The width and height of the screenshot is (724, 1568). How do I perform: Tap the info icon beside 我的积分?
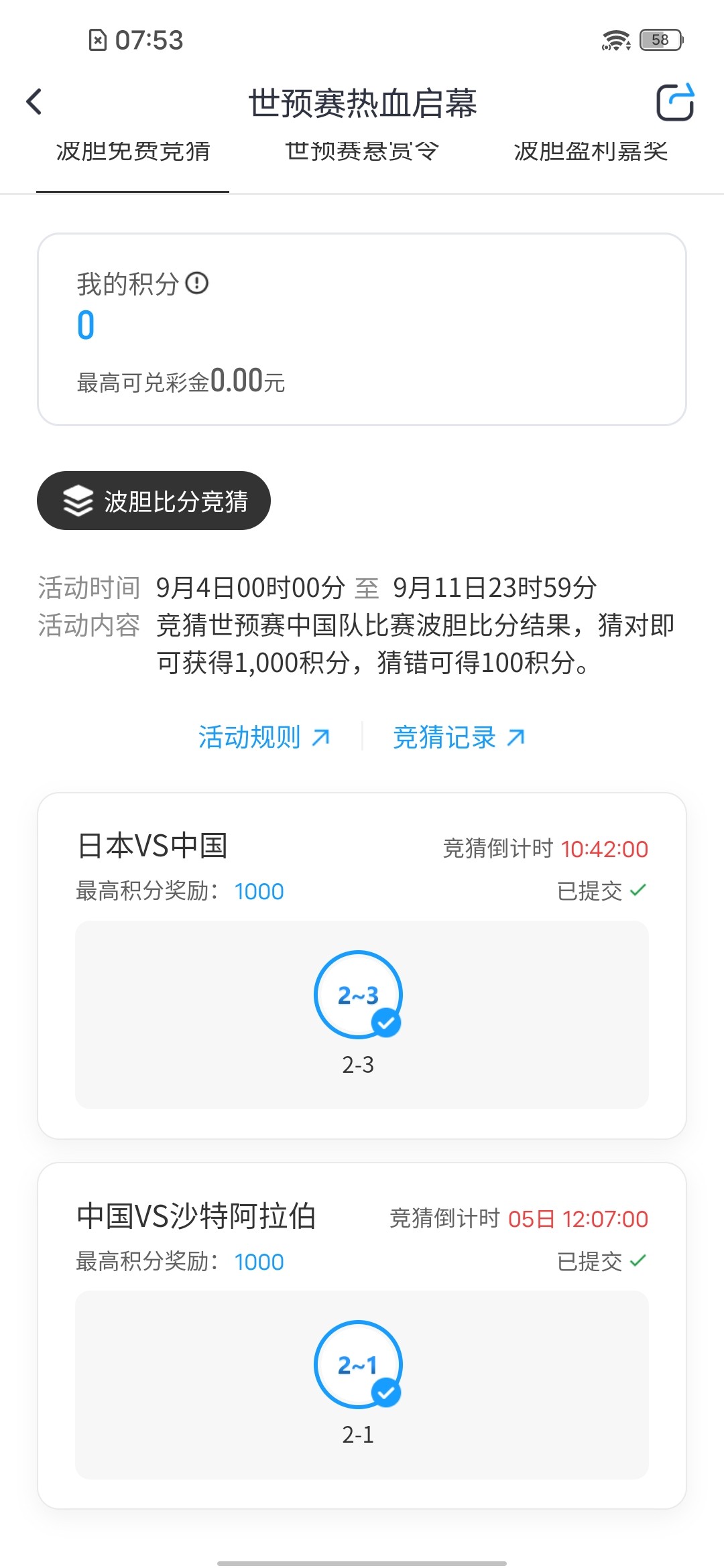pos(197,283)
